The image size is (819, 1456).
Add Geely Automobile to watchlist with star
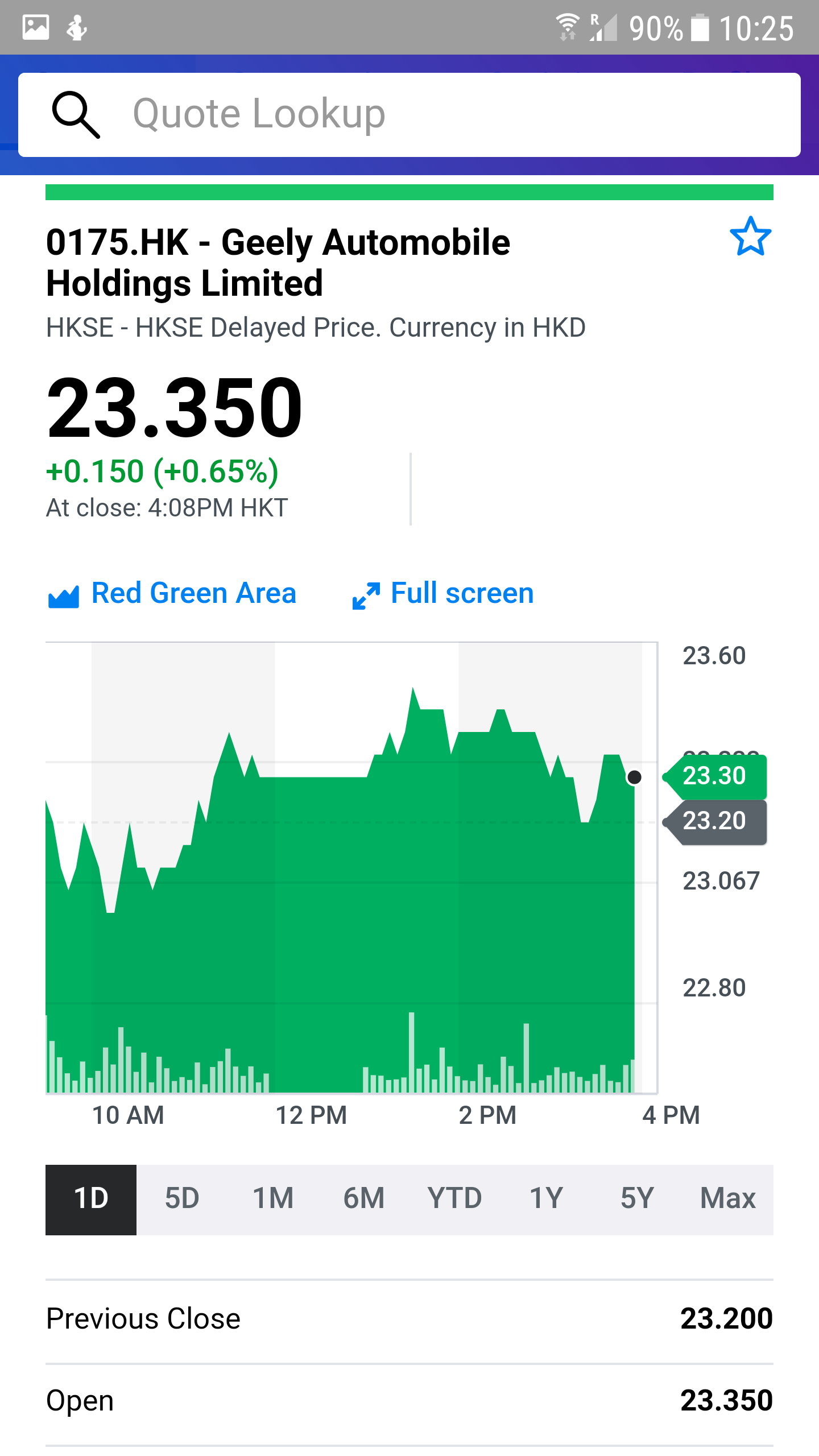[x=750, y=237]
